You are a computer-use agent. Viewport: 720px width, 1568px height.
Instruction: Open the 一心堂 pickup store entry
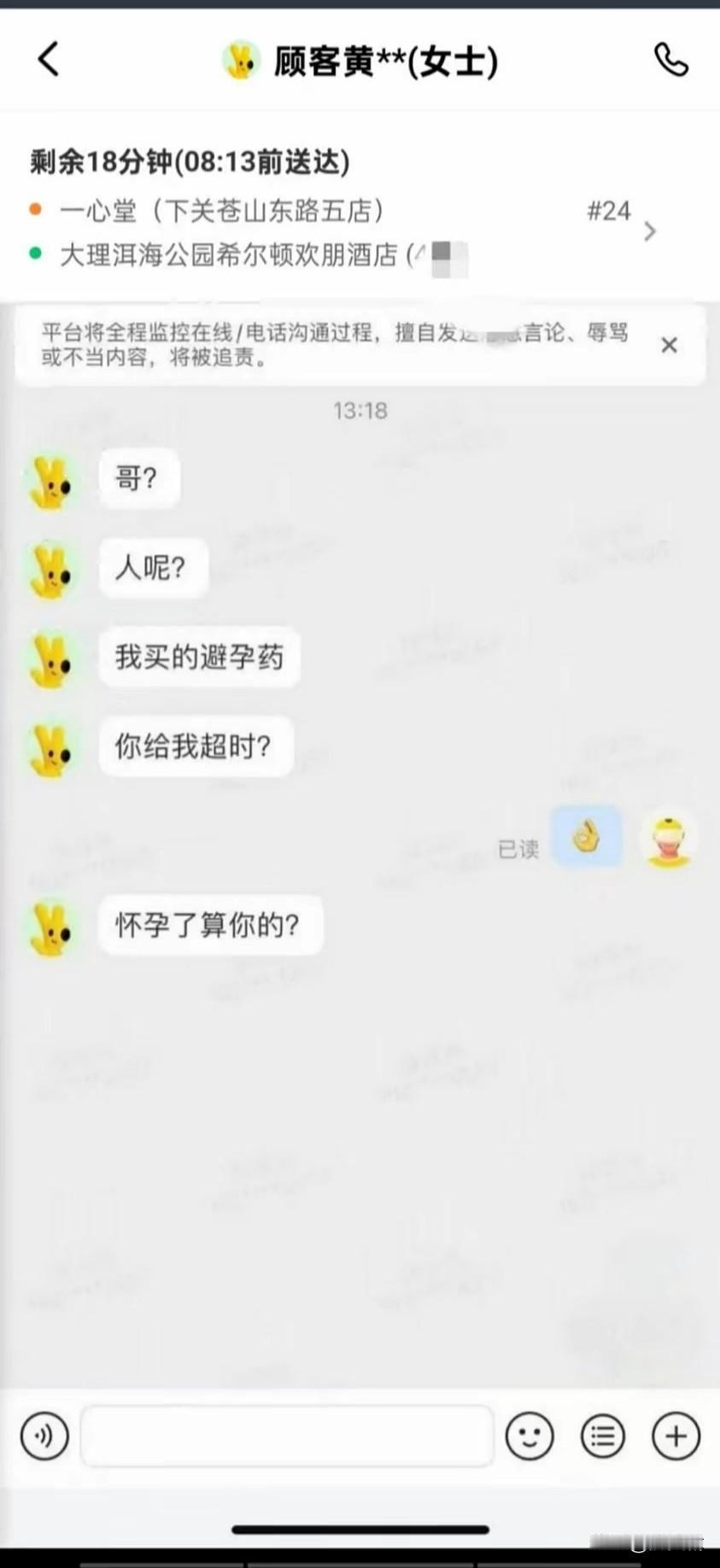(222, 211)
